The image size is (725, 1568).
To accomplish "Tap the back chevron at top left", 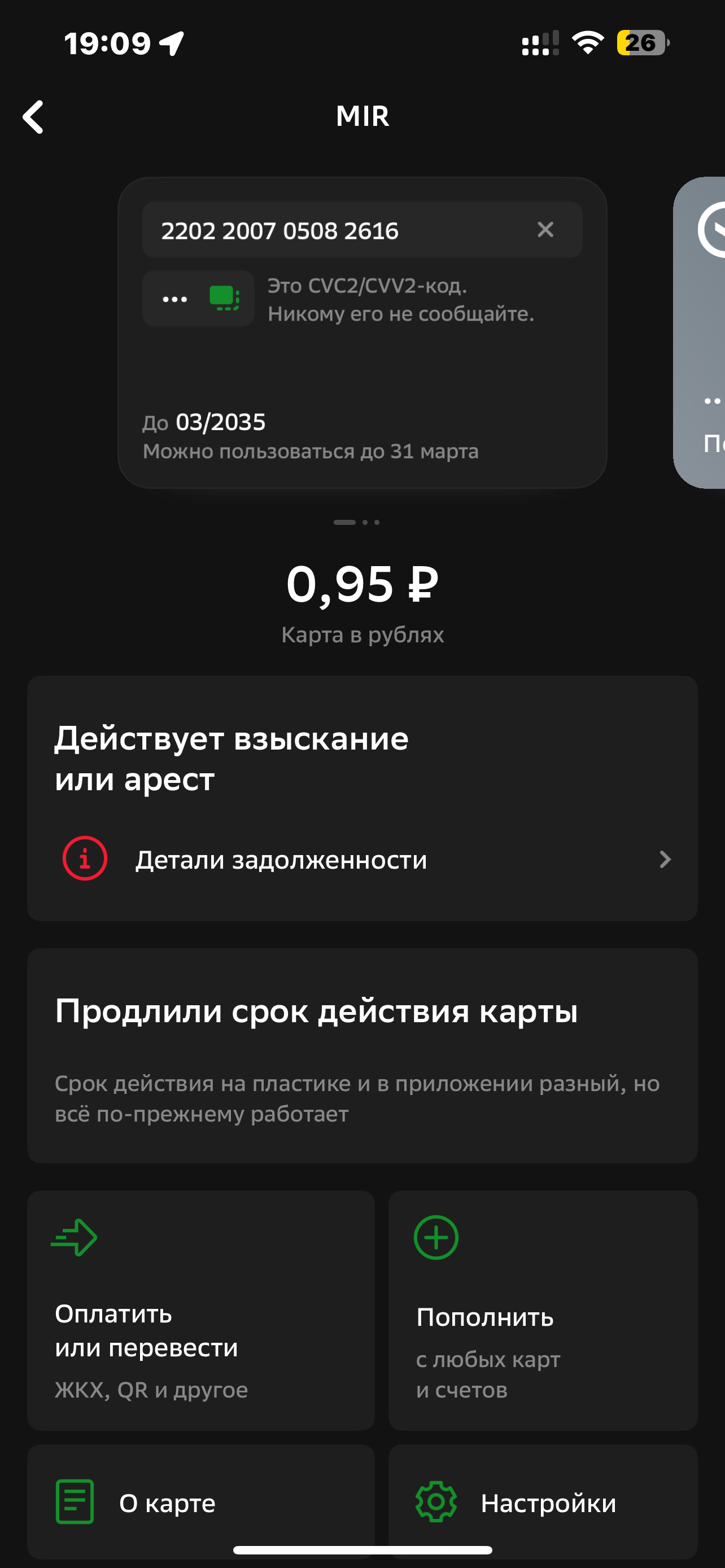I will [x=33, y=116].
